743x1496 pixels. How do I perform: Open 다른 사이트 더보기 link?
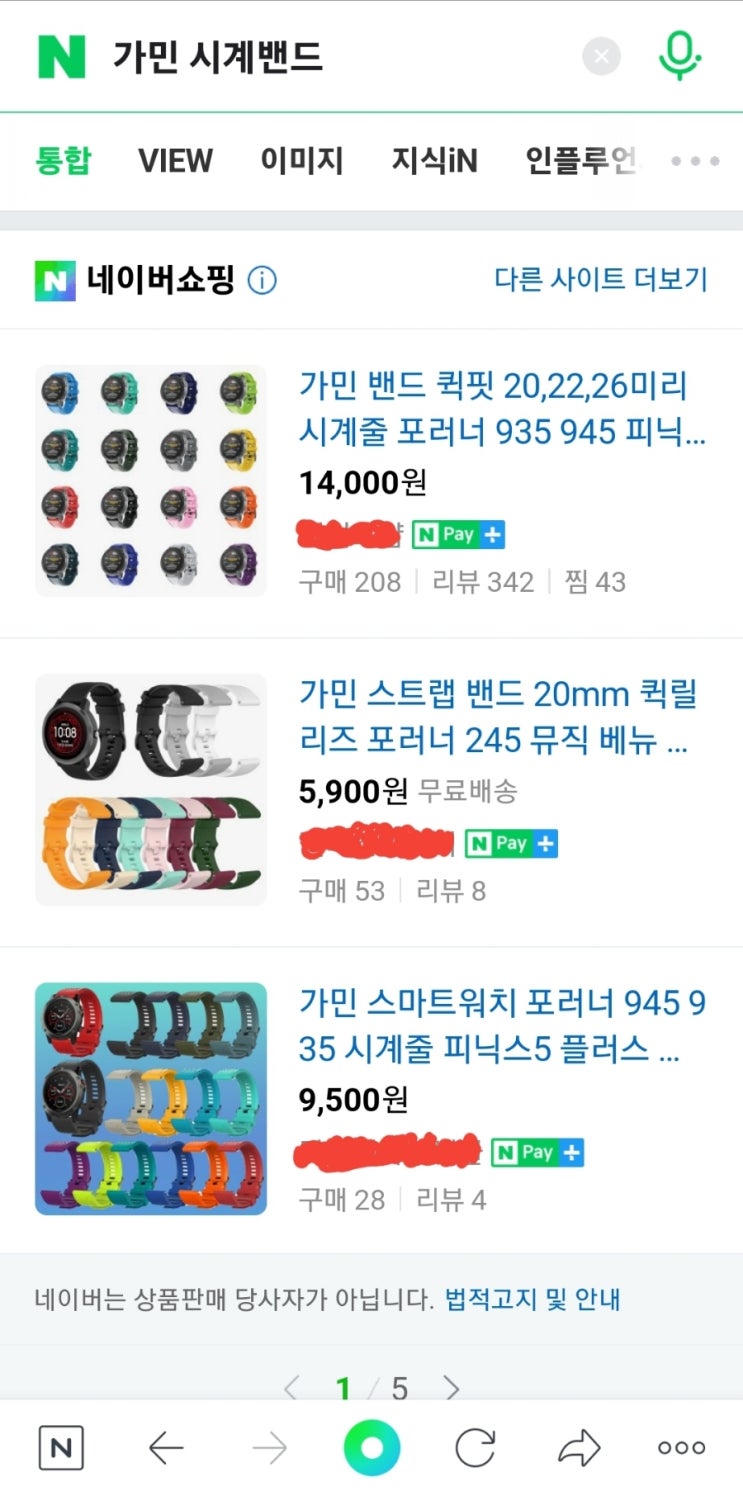coord(600,280)
